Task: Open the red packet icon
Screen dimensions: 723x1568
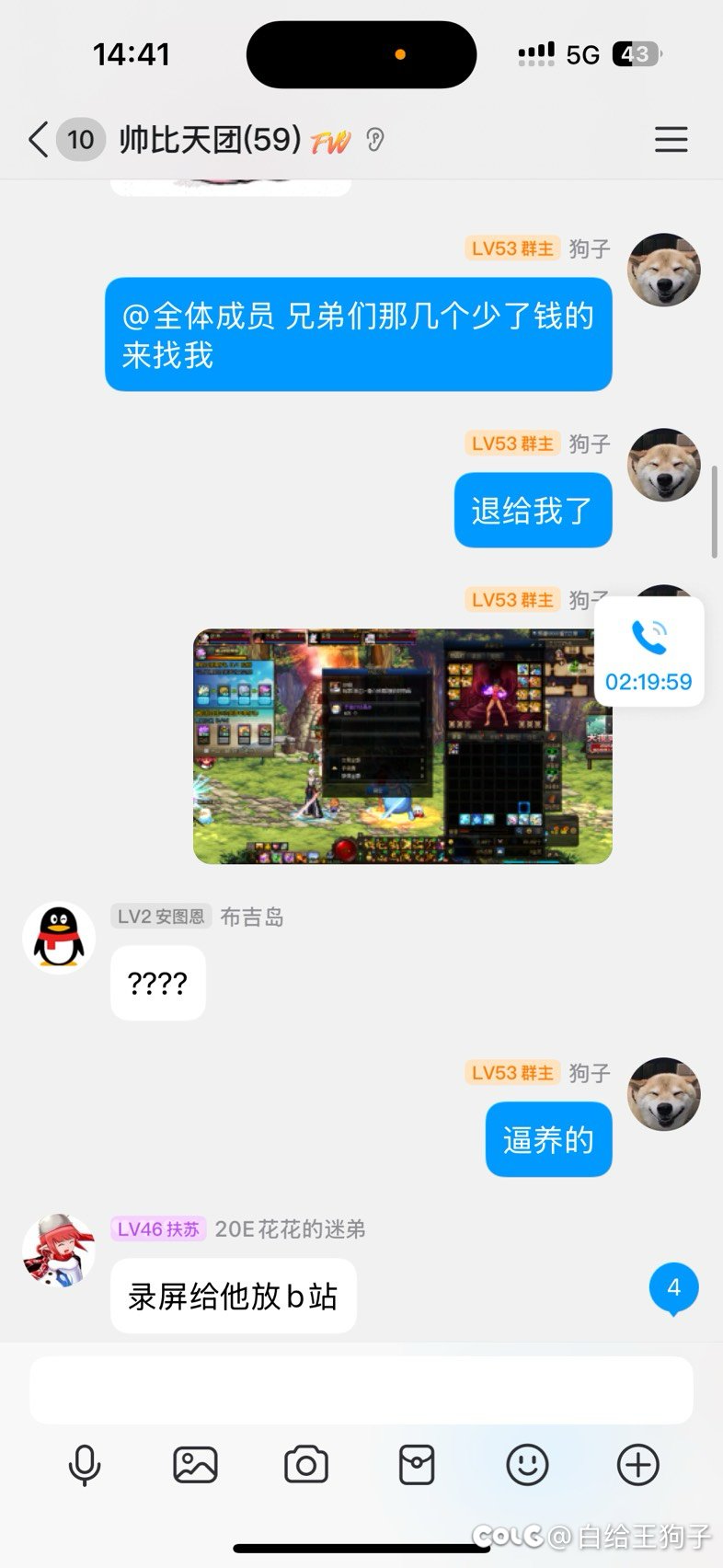Action: 417,1465
